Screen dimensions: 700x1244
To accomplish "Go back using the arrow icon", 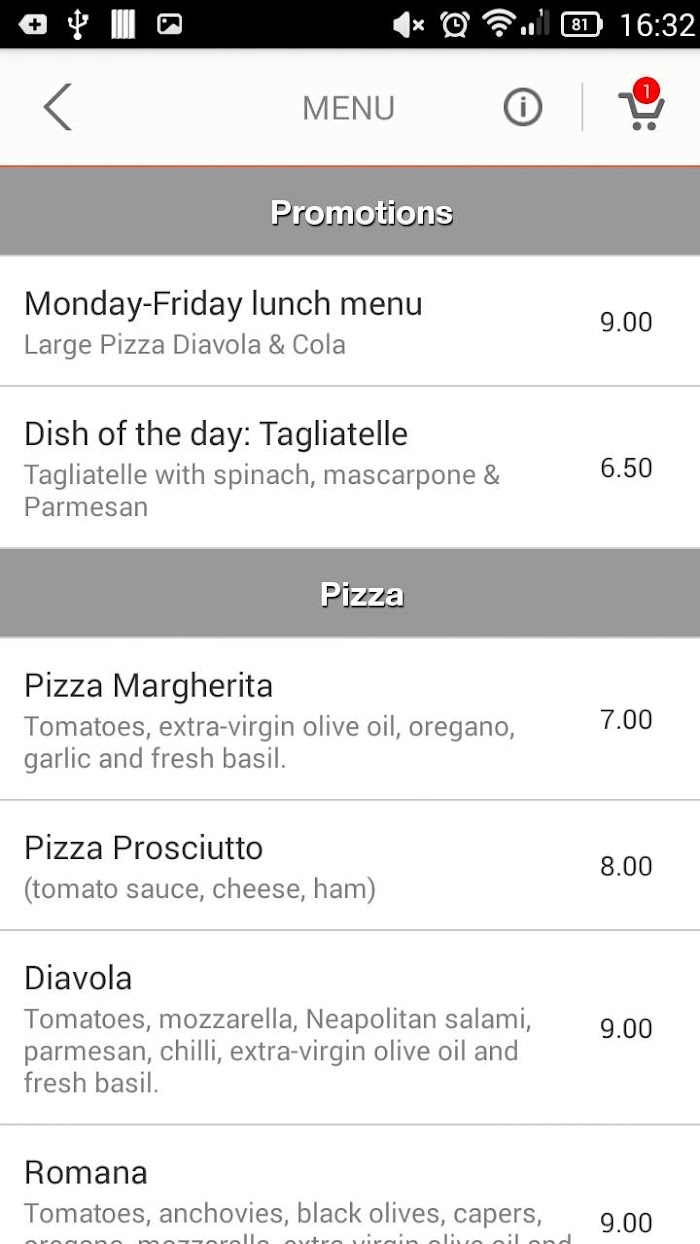I will tap(58, 107).
